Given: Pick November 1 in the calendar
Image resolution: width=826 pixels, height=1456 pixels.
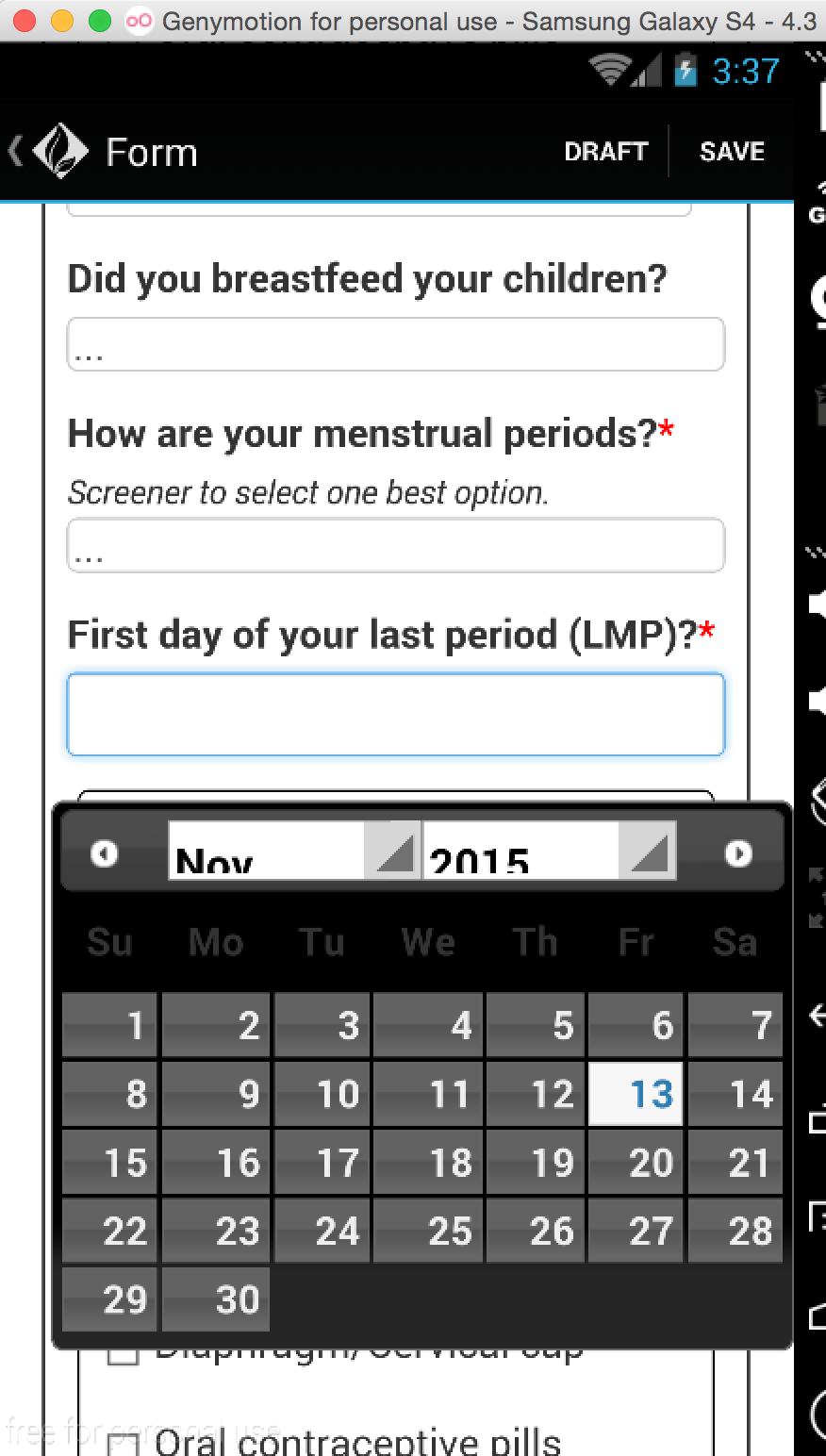Looking at the screenshot, I should [110, 1024].
